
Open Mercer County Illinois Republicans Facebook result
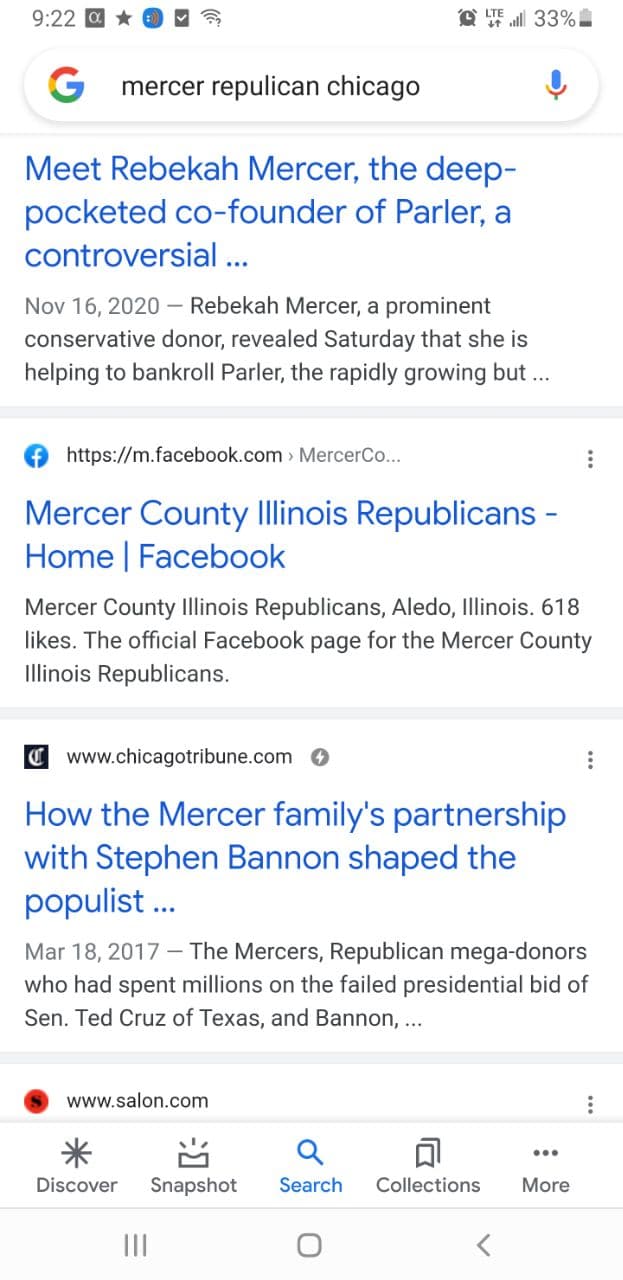291,535
